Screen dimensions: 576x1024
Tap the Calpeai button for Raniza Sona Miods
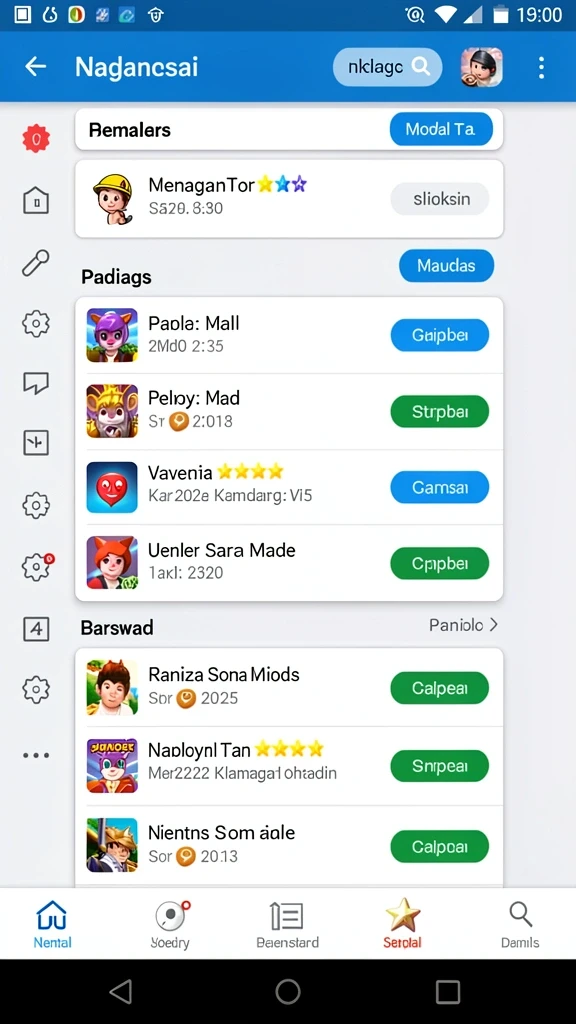[x=440, y=688]
